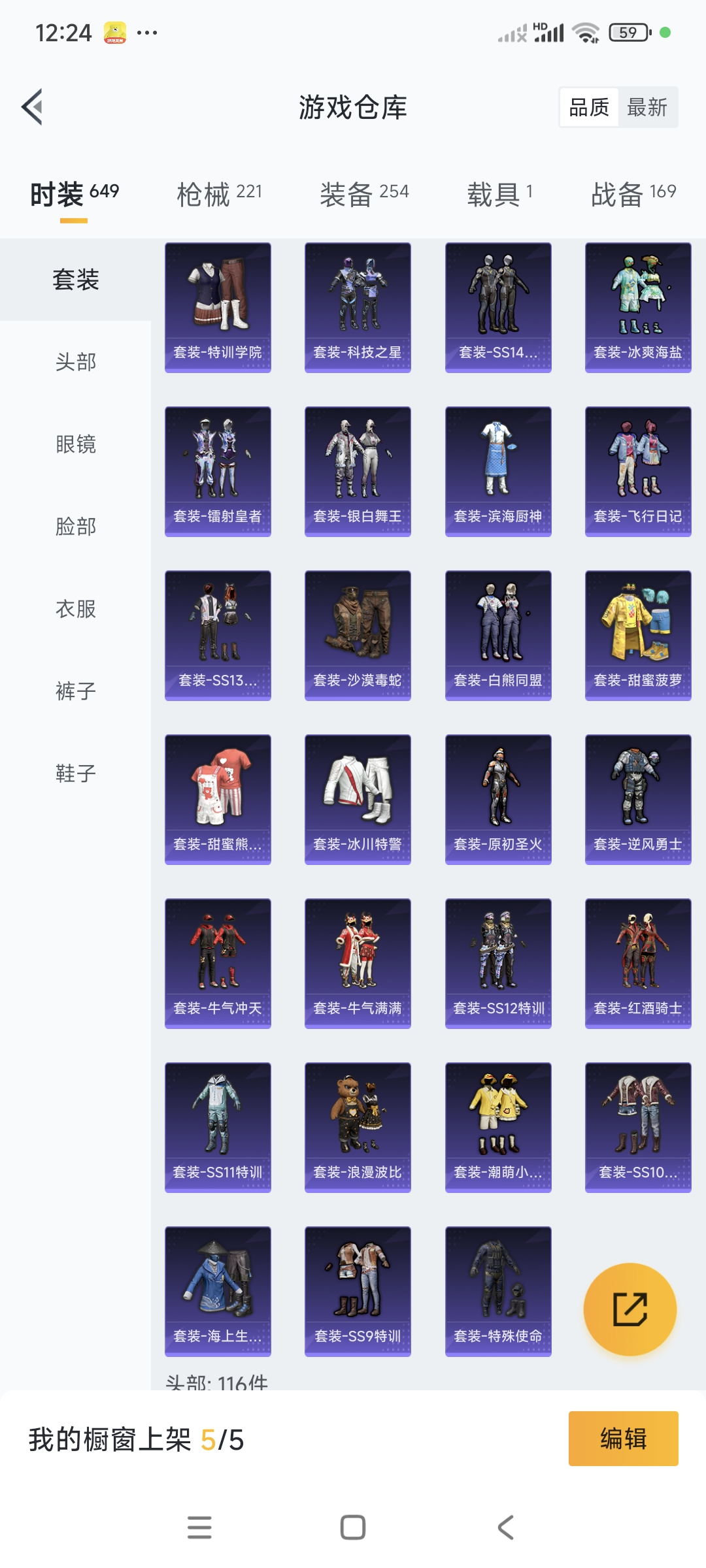
Task: View the 套装-红酒骑士 outfit
Action: coord(638,963)
